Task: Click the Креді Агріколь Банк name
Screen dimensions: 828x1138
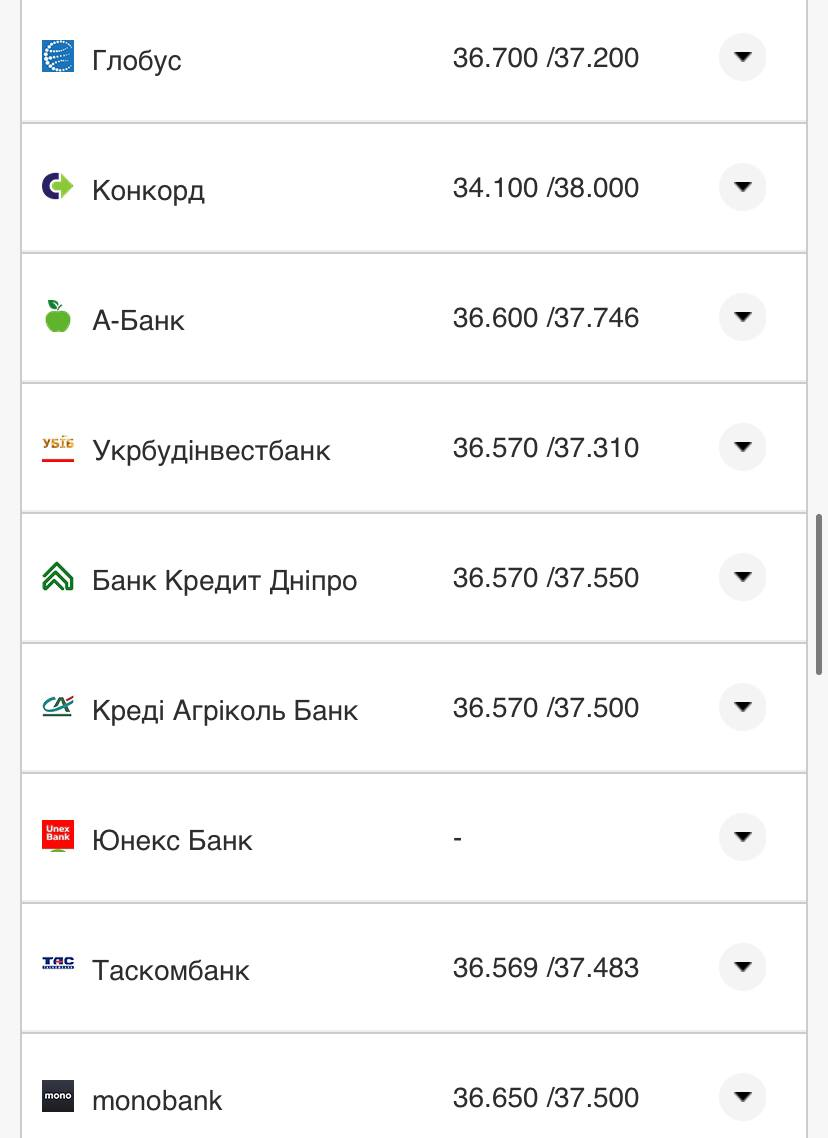Action: pyautogui.click(x=224, y=710)
